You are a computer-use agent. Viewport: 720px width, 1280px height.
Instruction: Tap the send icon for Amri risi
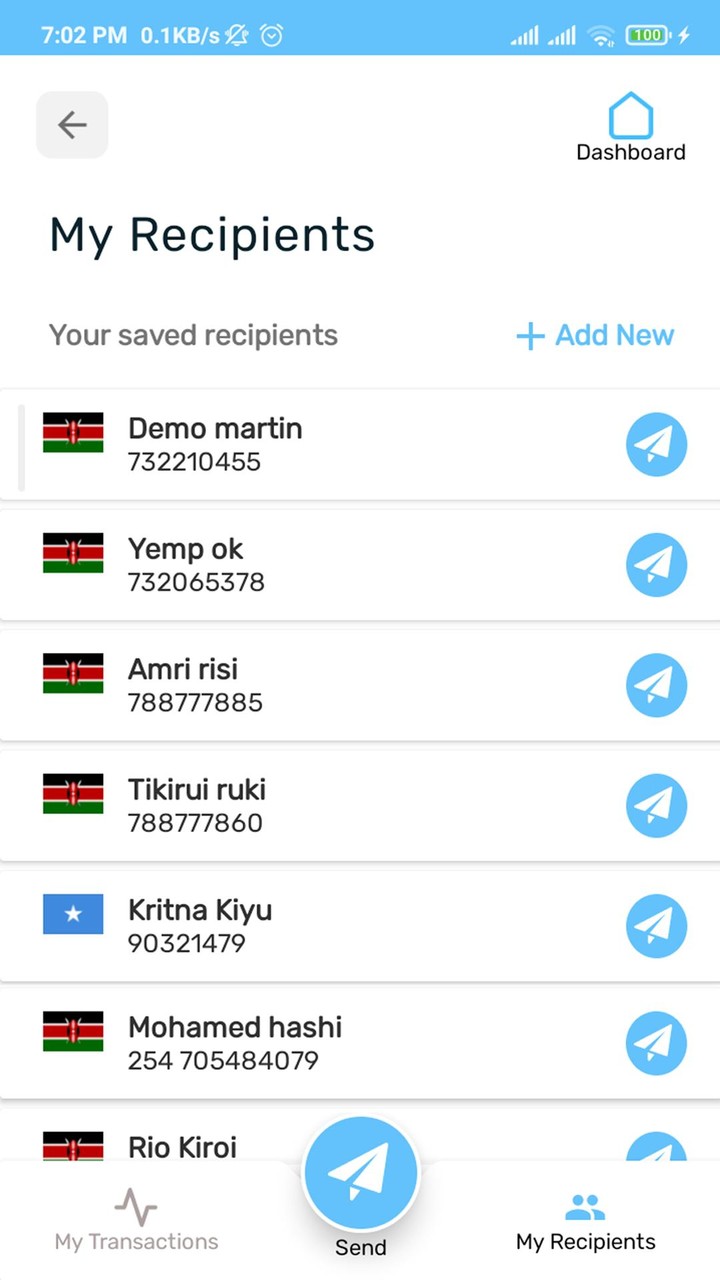point(656,685)
